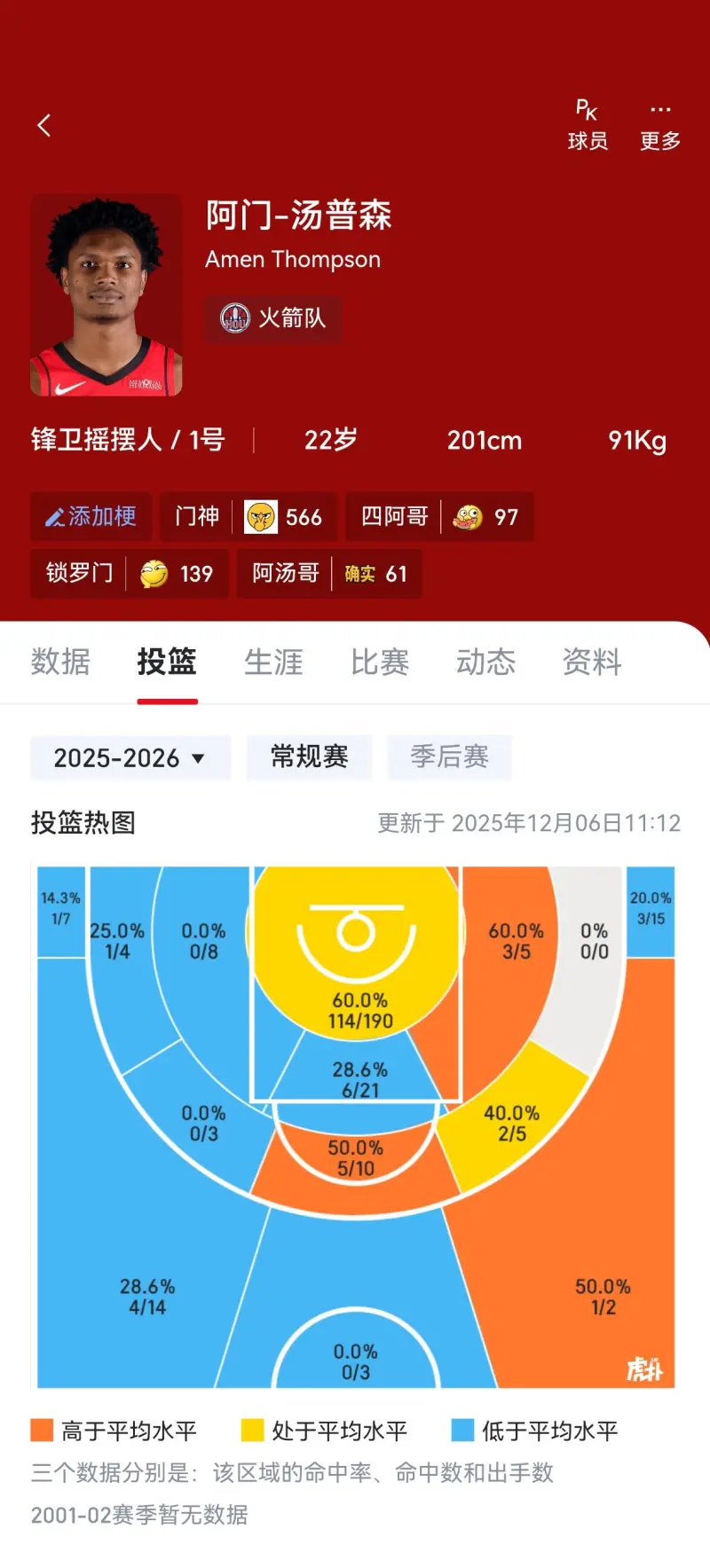Screen dimensions: 710x1568
Task: Expand the 2025-2026 season dropdown
Action: click(x=130, y=757)
